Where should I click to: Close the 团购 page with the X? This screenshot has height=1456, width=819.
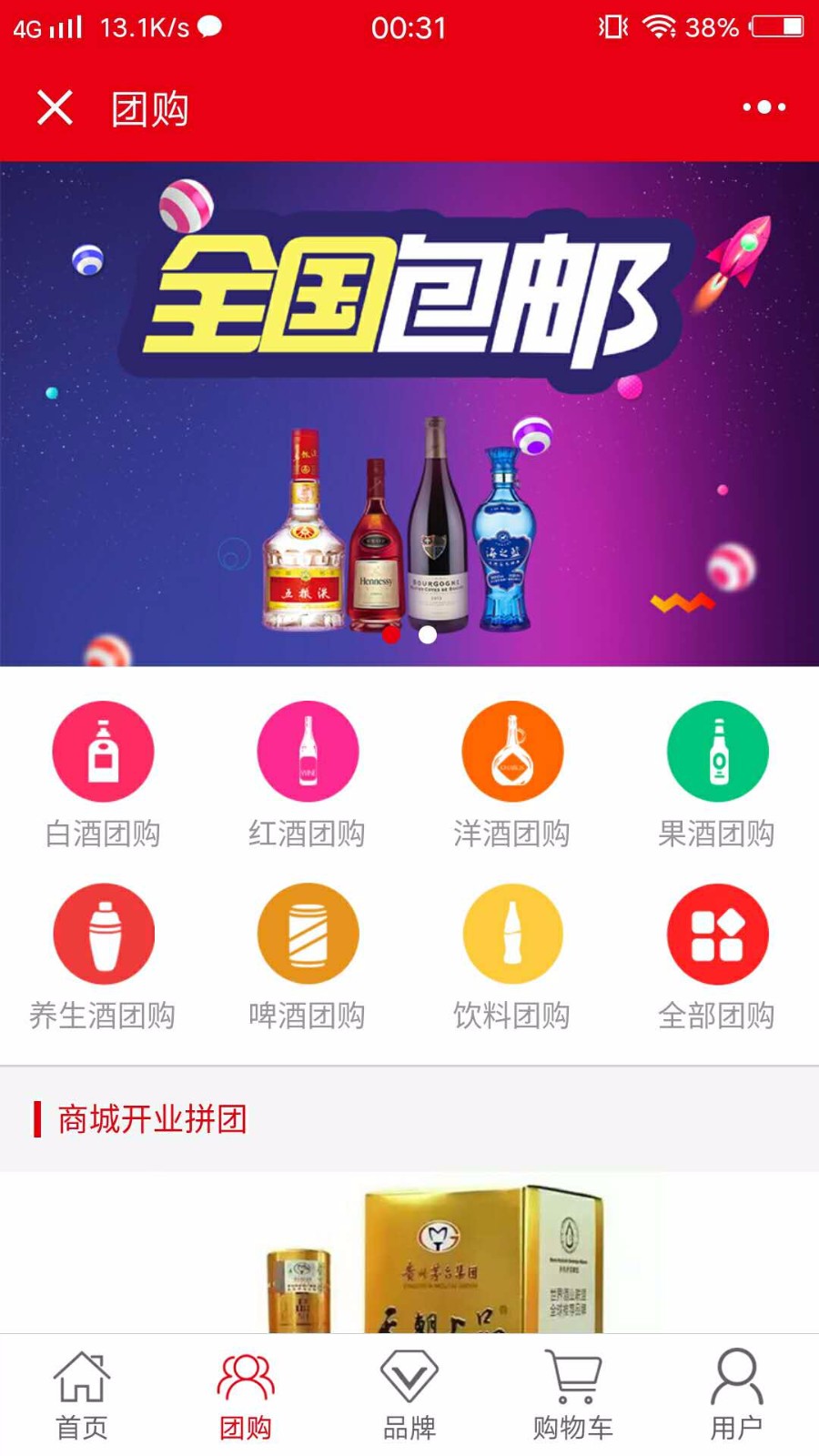coord(55,108)
